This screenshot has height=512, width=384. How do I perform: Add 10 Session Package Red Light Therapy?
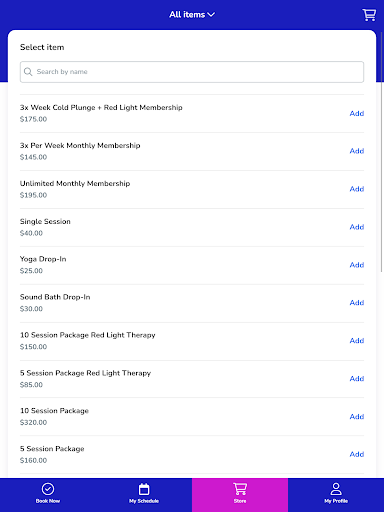pos(357,341)
